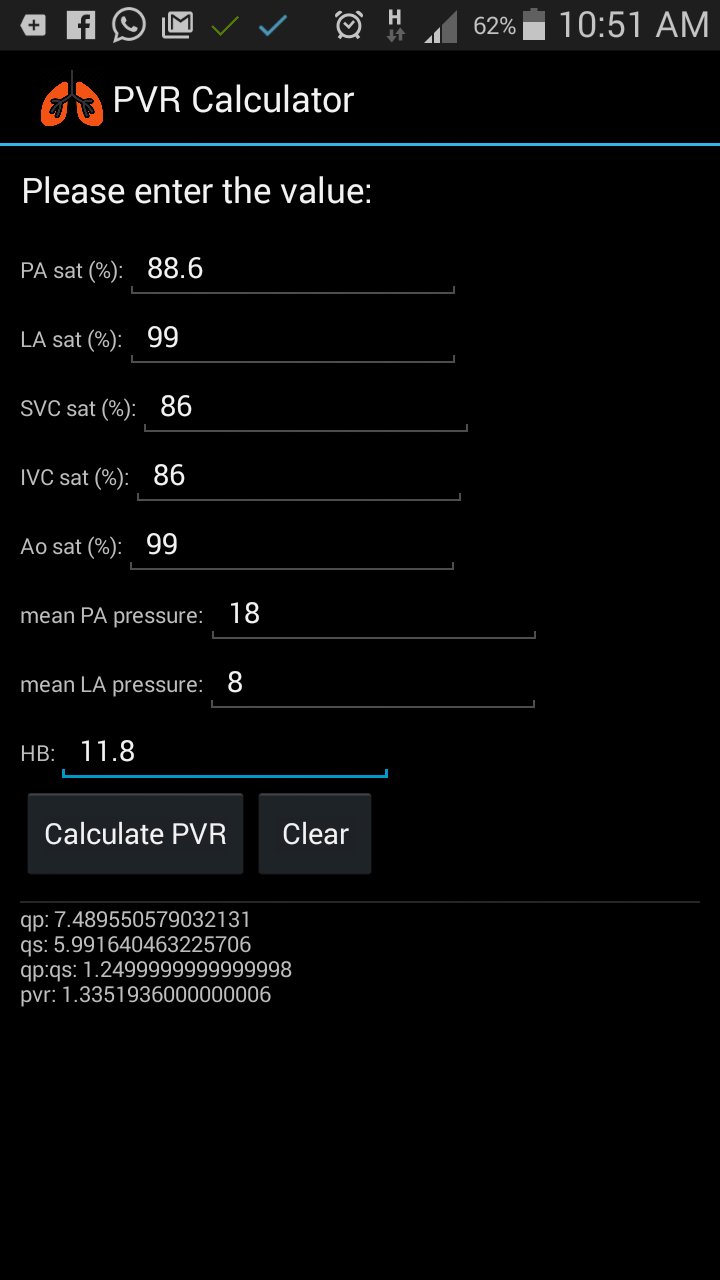Select the LA sat input field
The height and width of the screenshot is (1280, 720).
coord(290,340)
